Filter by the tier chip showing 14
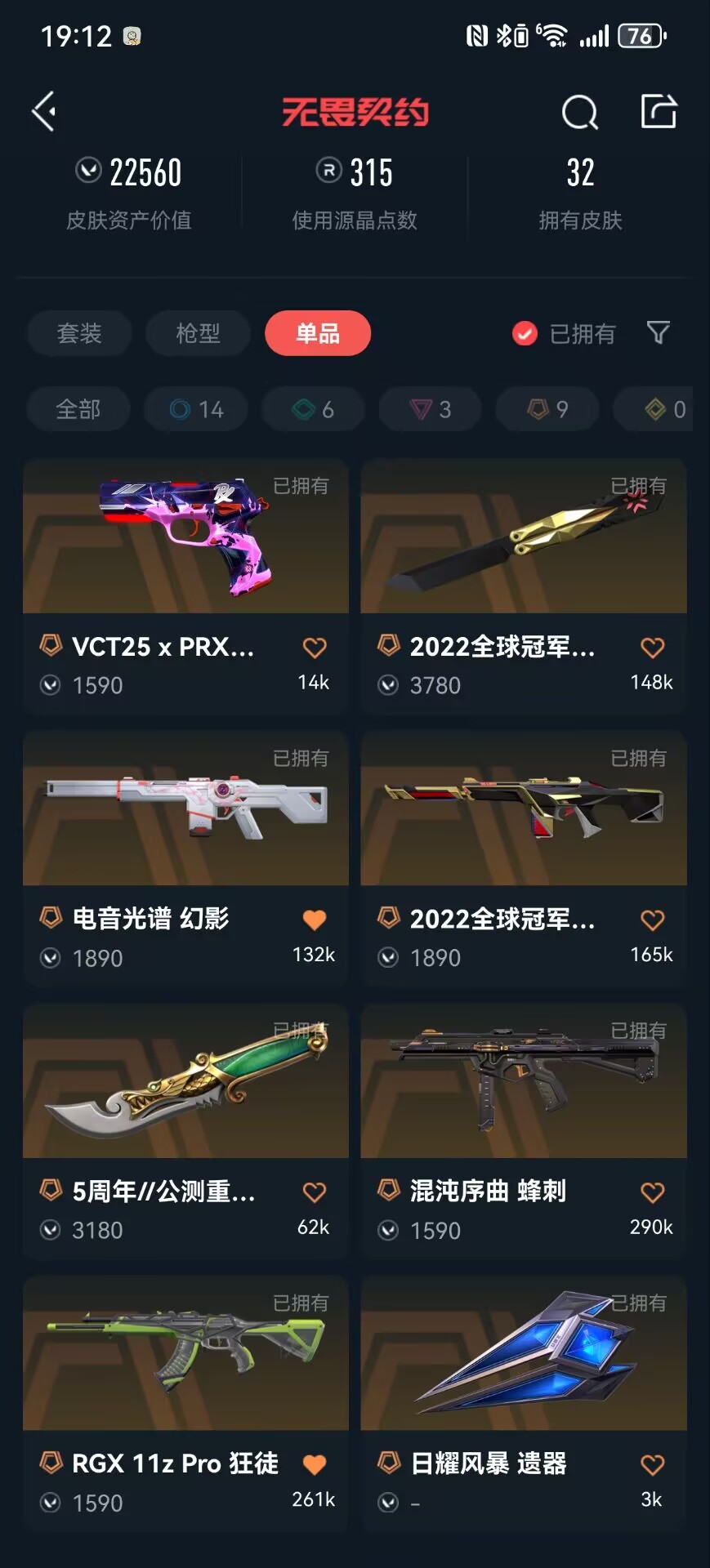710x1568 pixels. pyautogui.click(x=196, y=409)
